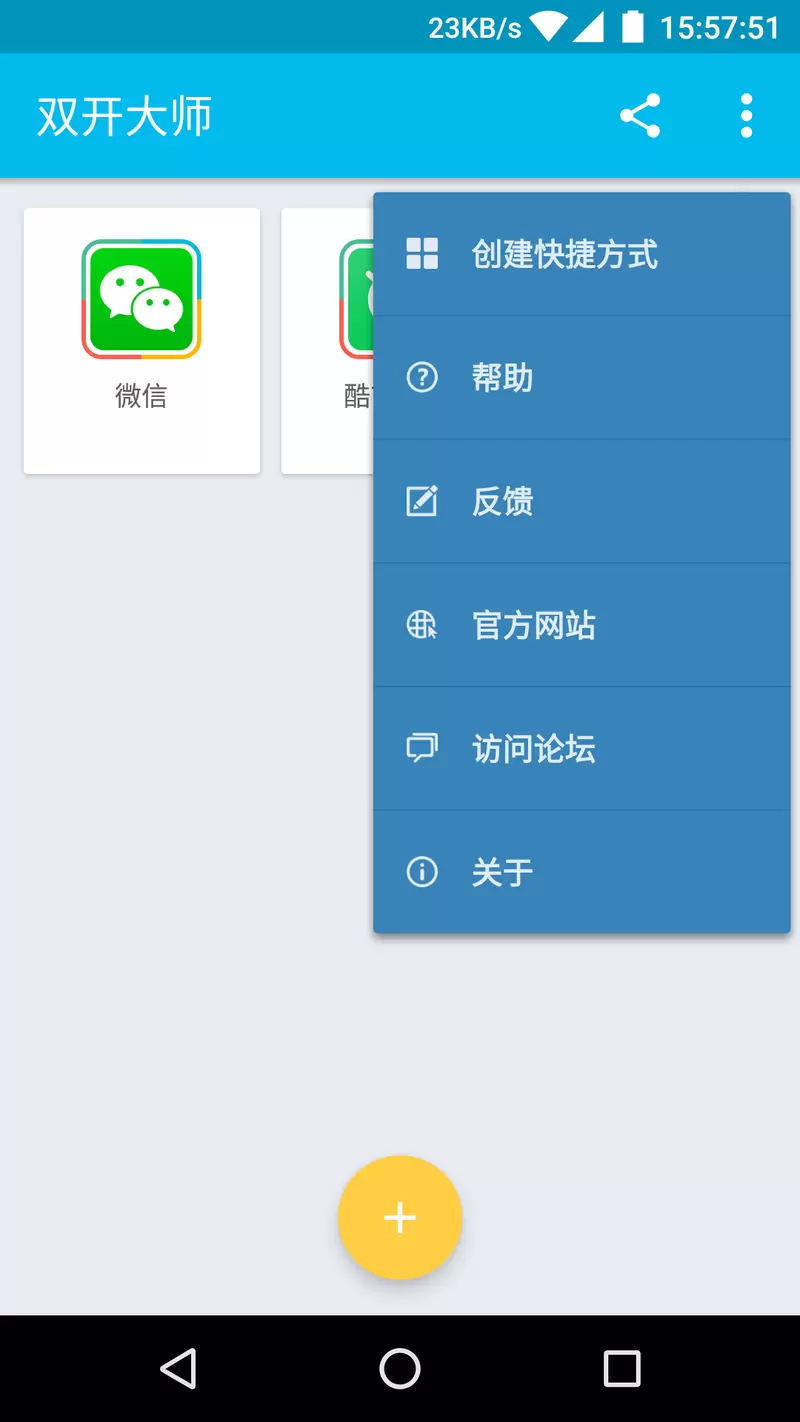Tap the yellow plus button to add app

click(400, 1218)
